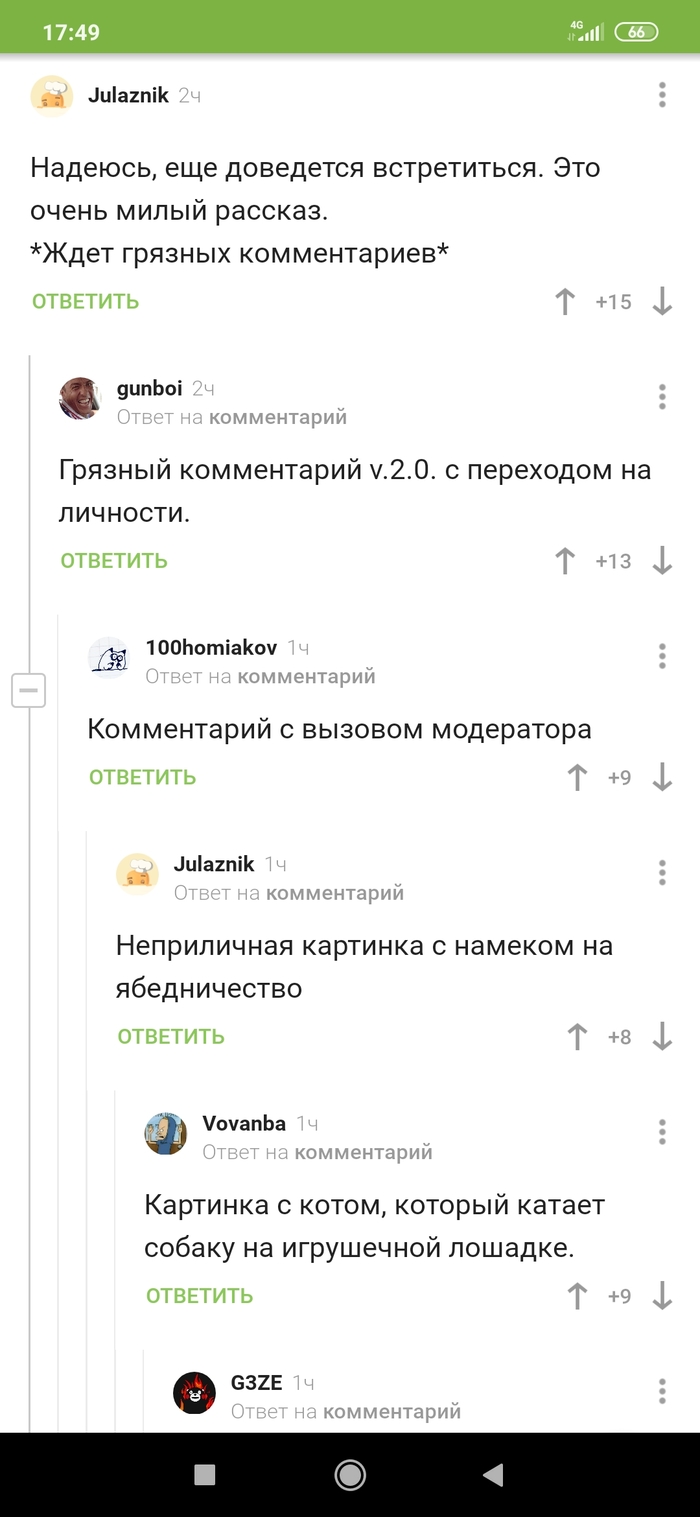Reply to Vovanba's cat picture comment
Screen dimensions: 700x1517
point(199,1296)
